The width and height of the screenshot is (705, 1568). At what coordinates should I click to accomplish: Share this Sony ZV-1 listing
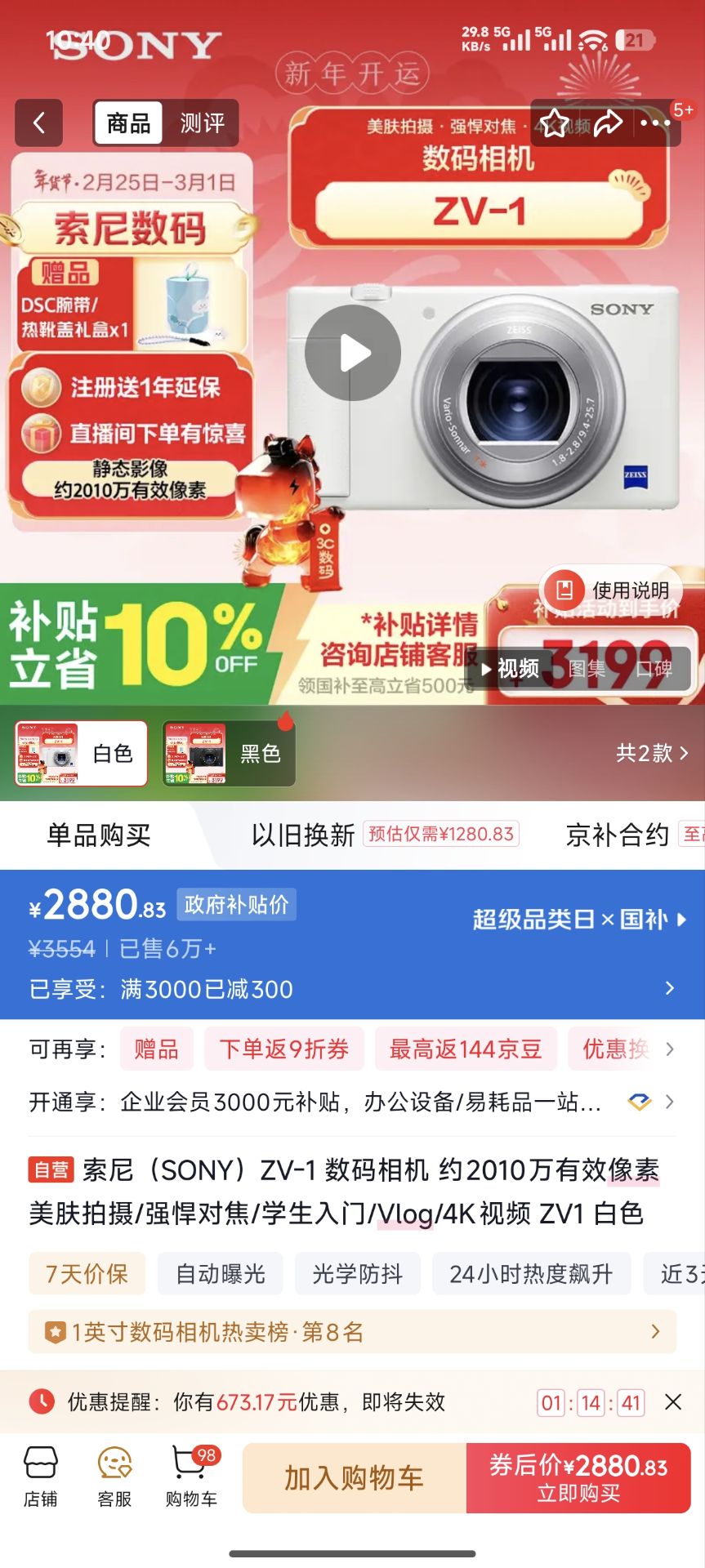click(x=607, y=123)
